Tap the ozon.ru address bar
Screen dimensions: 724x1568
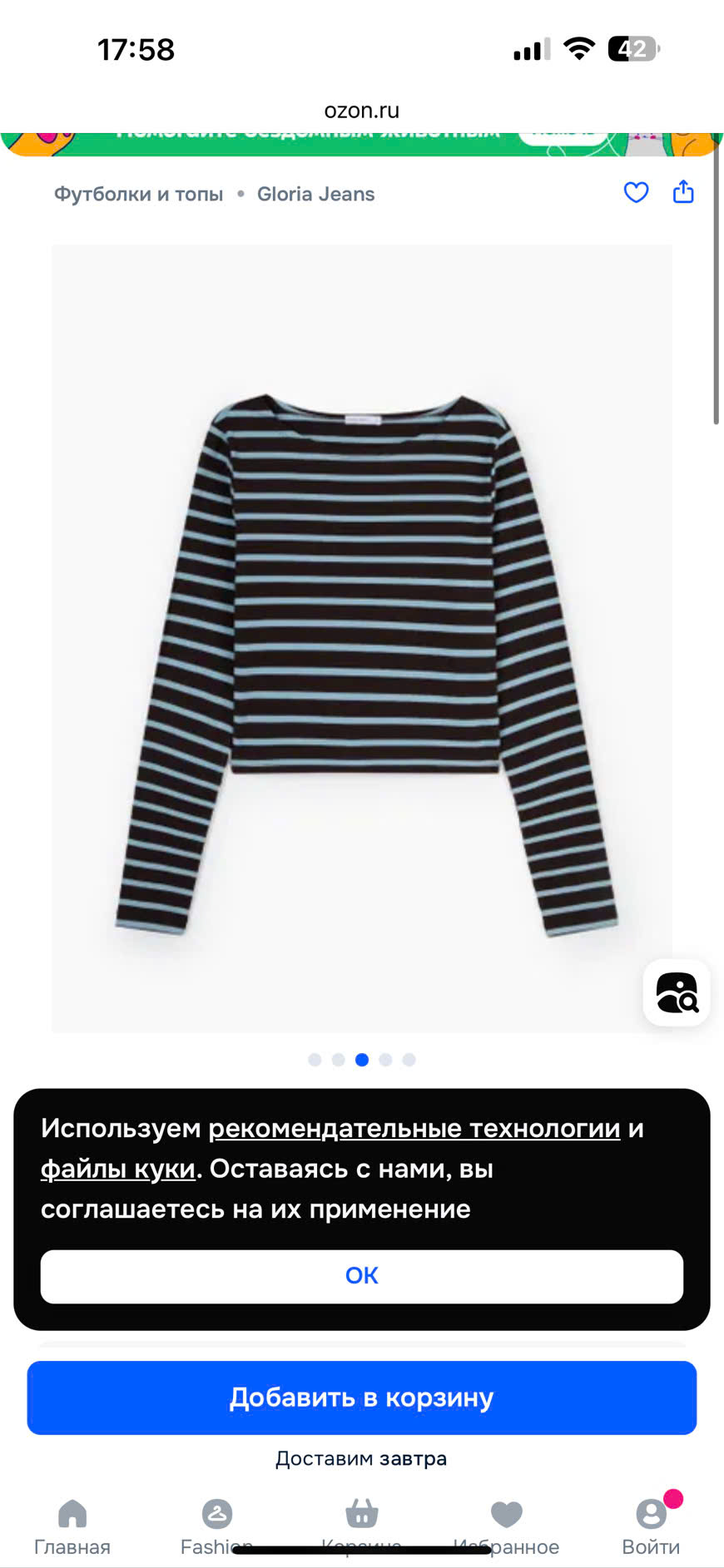(x=362, y=111)
